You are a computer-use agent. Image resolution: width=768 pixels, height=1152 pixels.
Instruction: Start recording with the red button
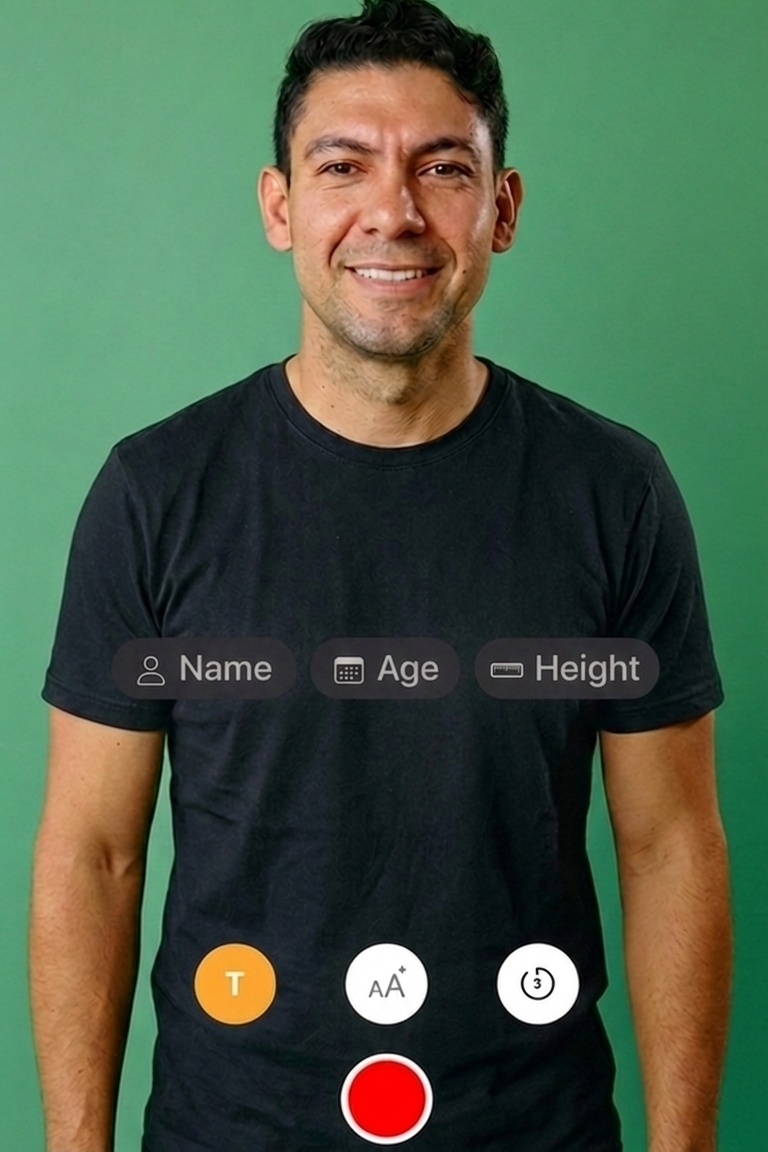pos(386,1097)
